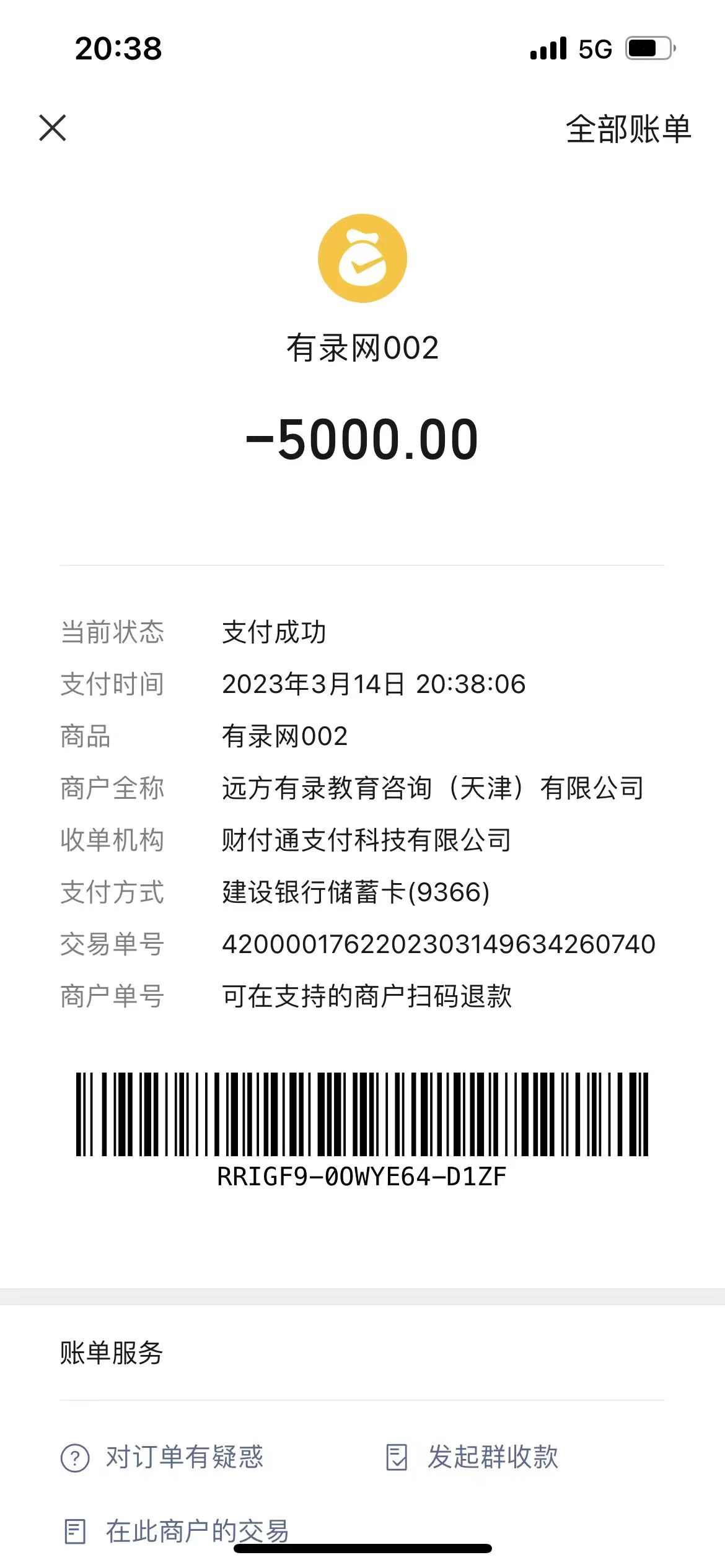Viewport: 725px width, 1568px height.
Task: Start a group collection via 发起群收款
Action: pyautogui.click(x=472, y=1457)
